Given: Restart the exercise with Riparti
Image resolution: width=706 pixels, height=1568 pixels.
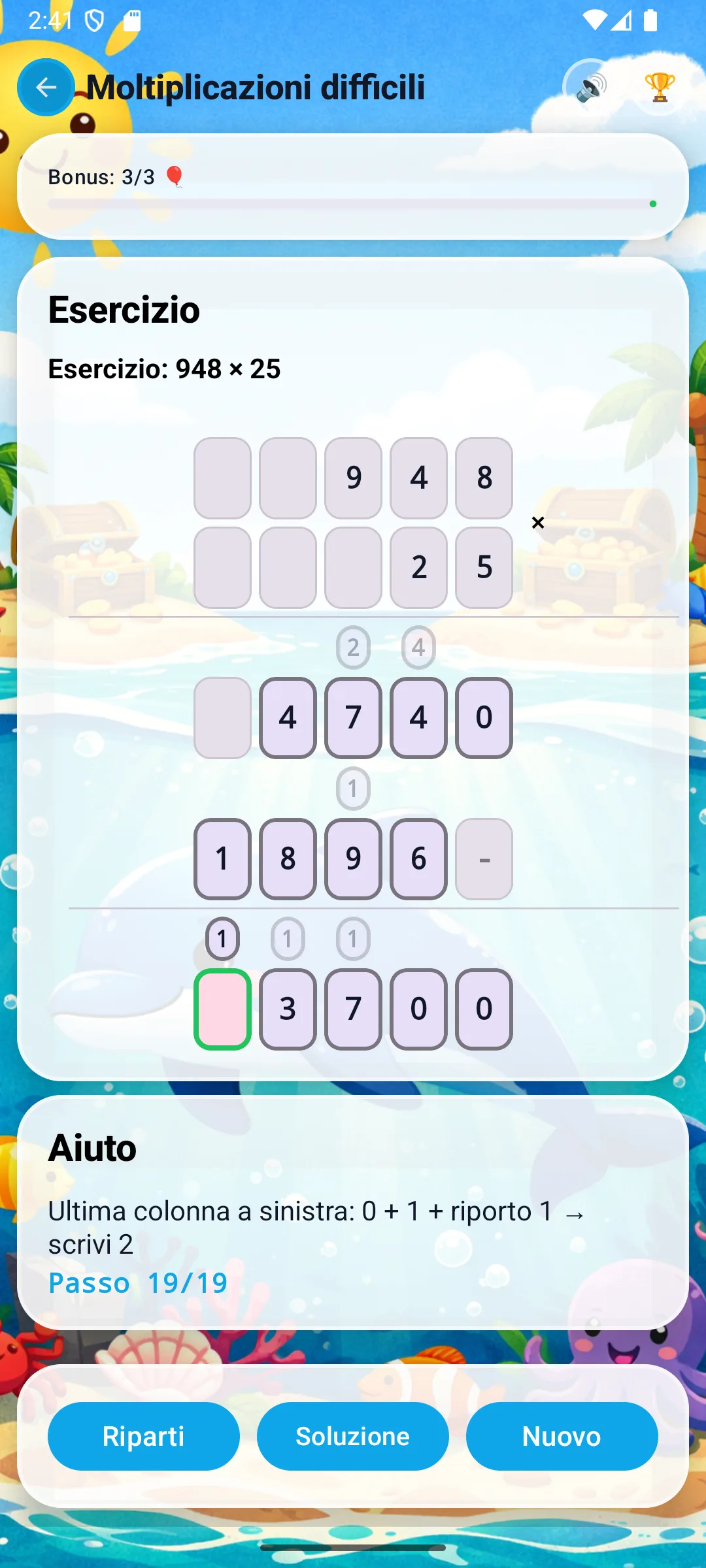Looking at the screenshot, I should point(144,1436).
